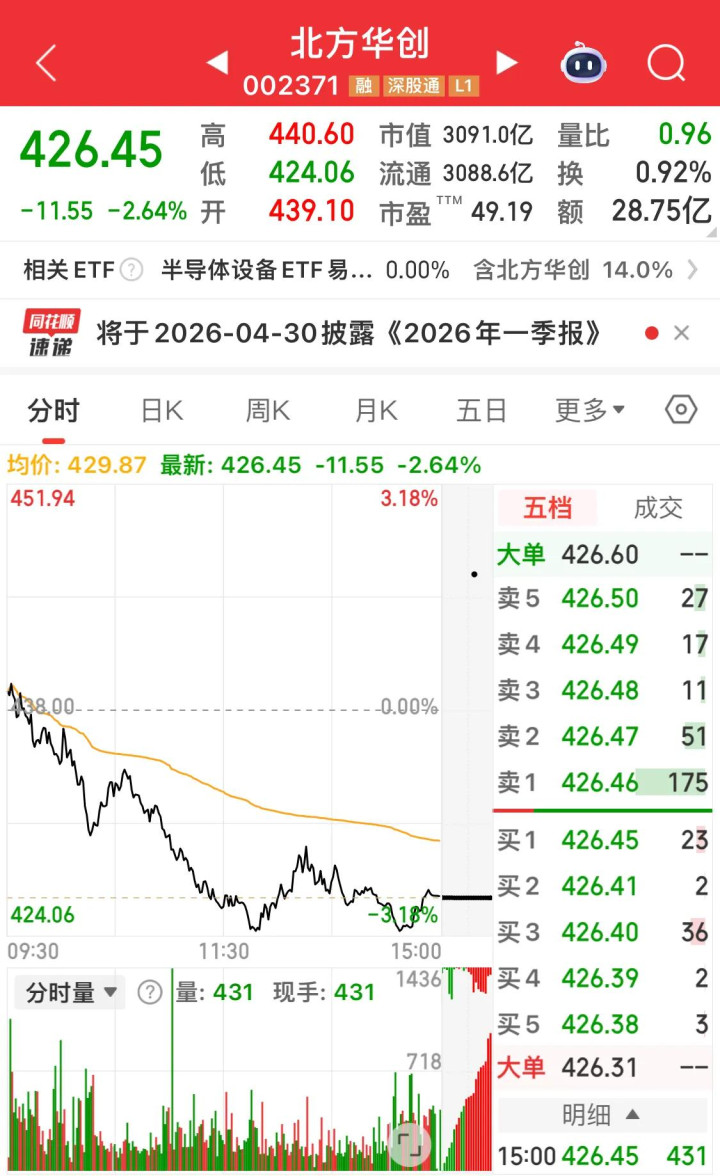The image size is (720, 1176).
Task: Select the 成交 trades tab
Action: (658, 508)
